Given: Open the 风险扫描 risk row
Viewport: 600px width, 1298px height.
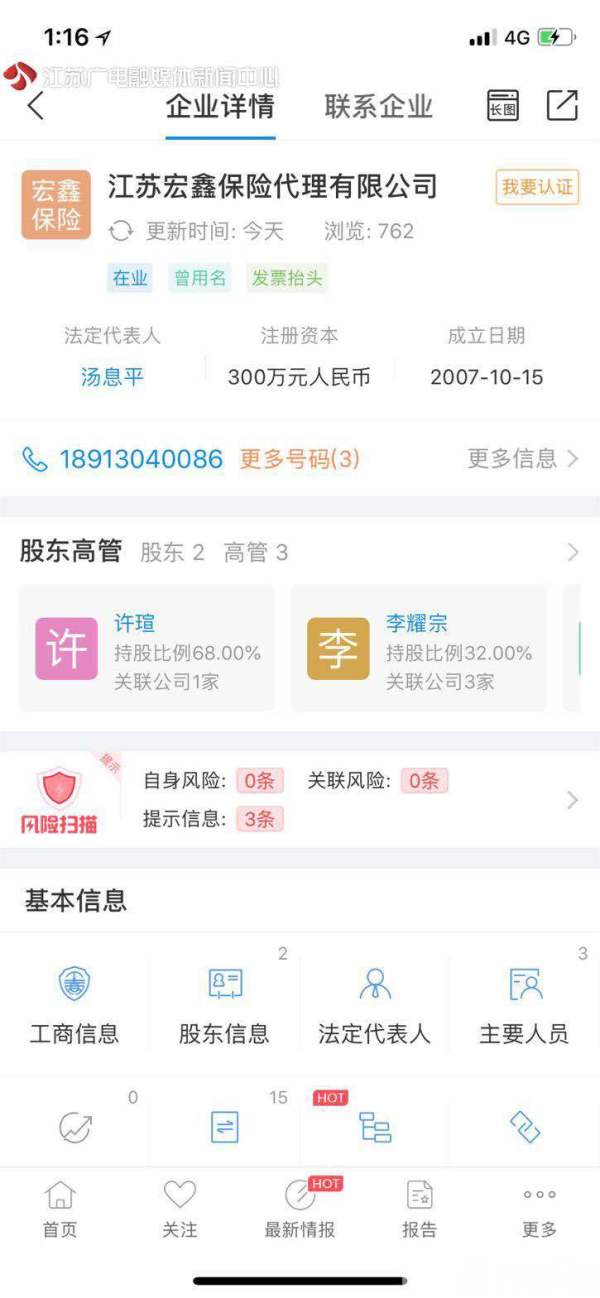Looking at the screenshot, I should (x=300, y=800).
